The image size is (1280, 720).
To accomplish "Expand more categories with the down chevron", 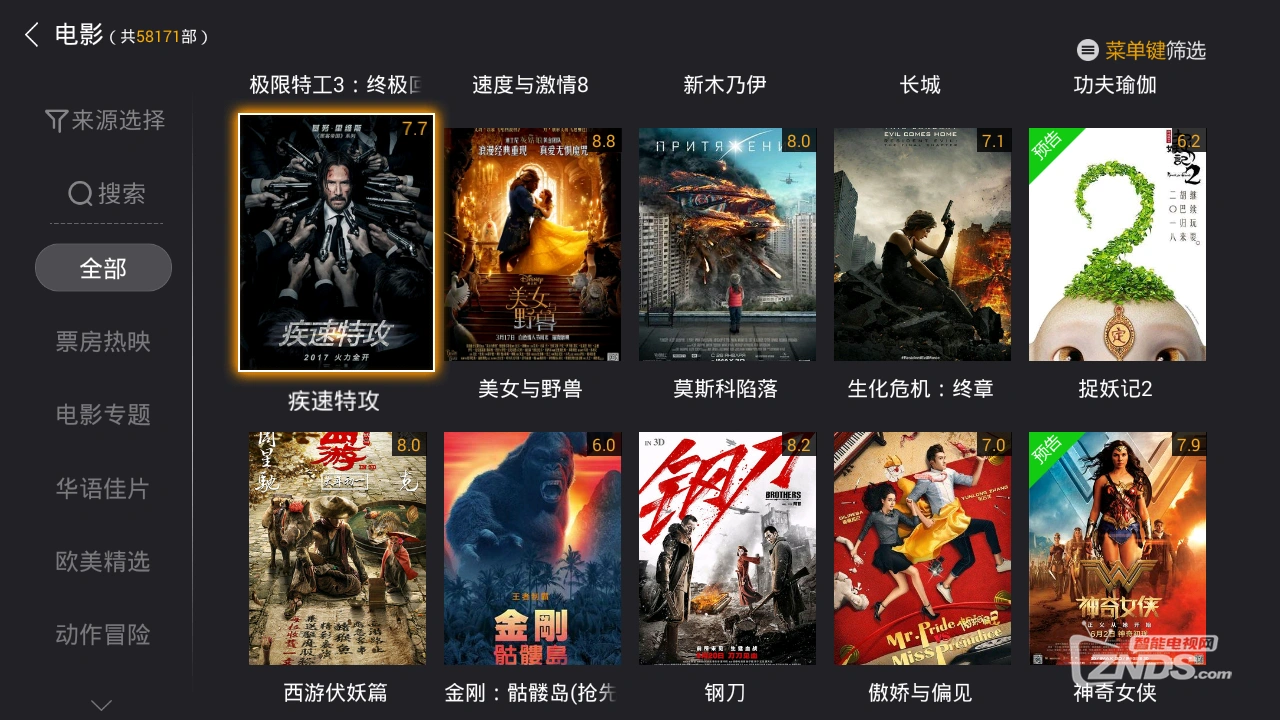I will pos(102,705).
